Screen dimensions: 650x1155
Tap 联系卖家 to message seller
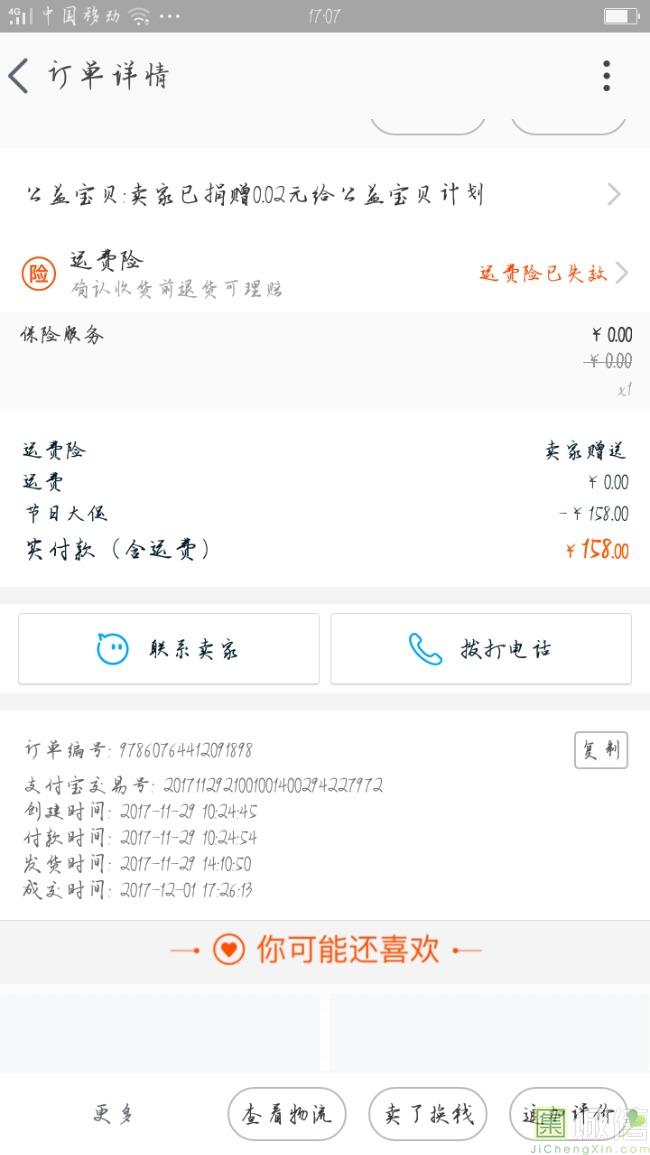click(169, 649)
